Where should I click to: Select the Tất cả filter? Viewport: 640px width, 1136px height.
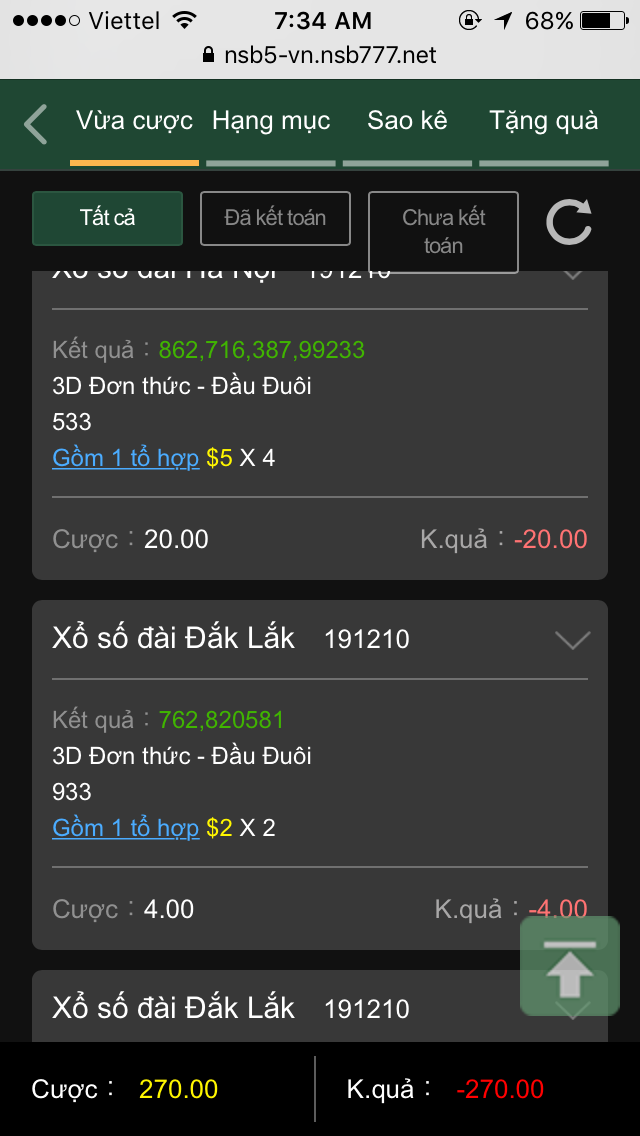[x=107, y=218]
